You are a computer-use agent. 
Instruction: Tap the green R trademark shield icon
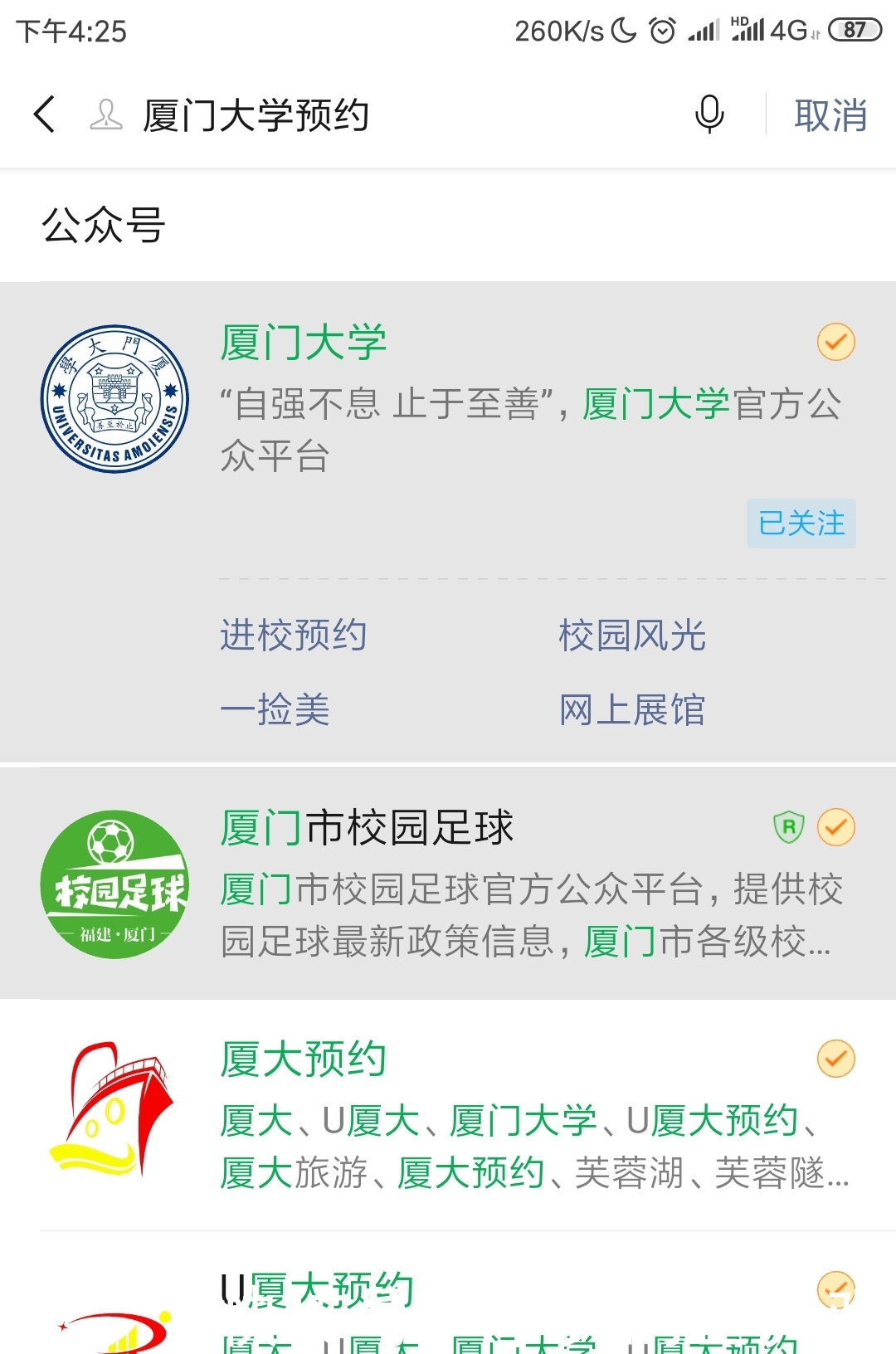(x=789, y=826)
